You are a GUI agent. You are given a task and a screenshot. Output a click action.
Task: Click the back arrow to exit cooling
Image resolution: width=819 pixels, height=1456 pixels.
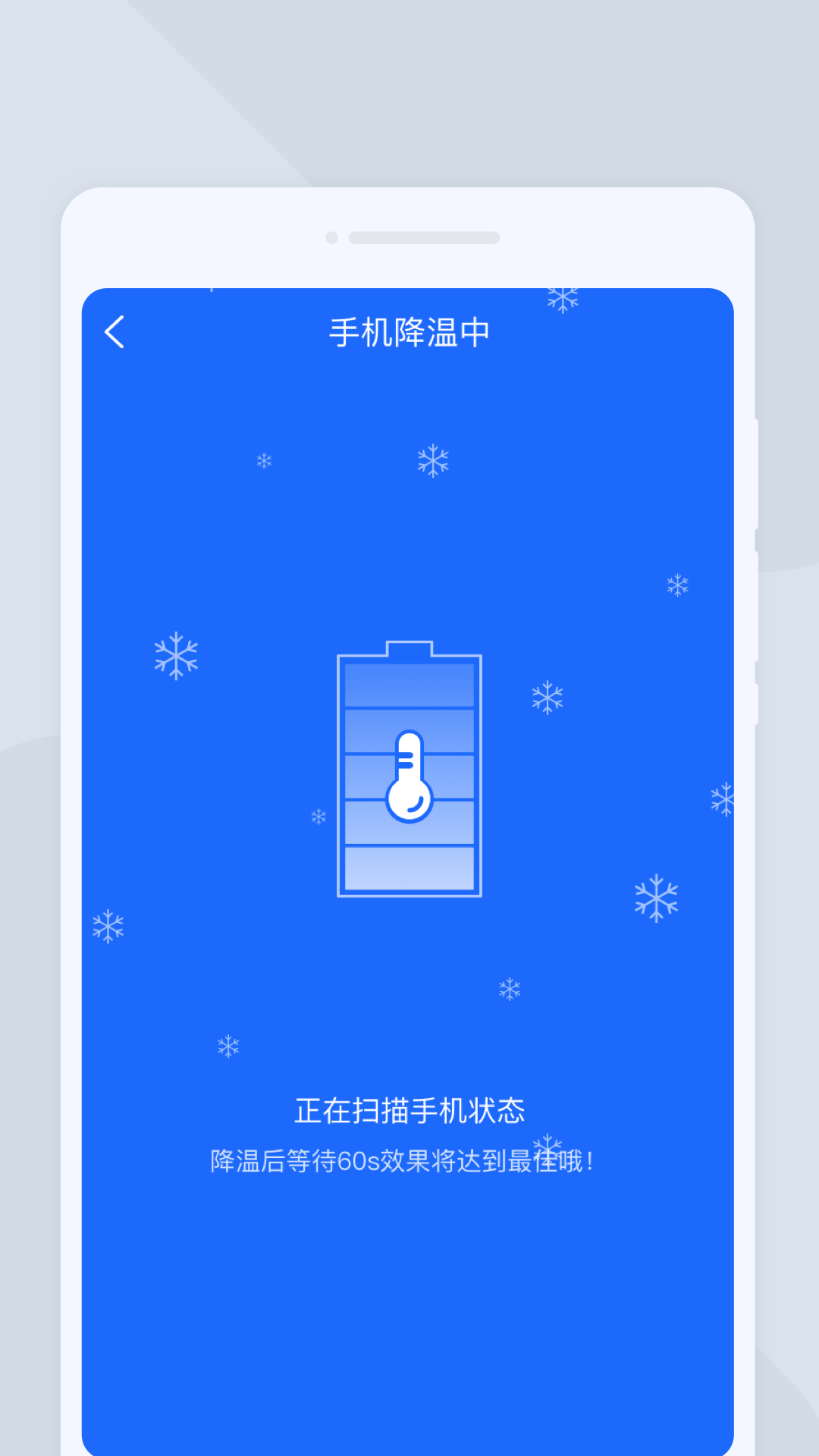[x=115, y=331]
